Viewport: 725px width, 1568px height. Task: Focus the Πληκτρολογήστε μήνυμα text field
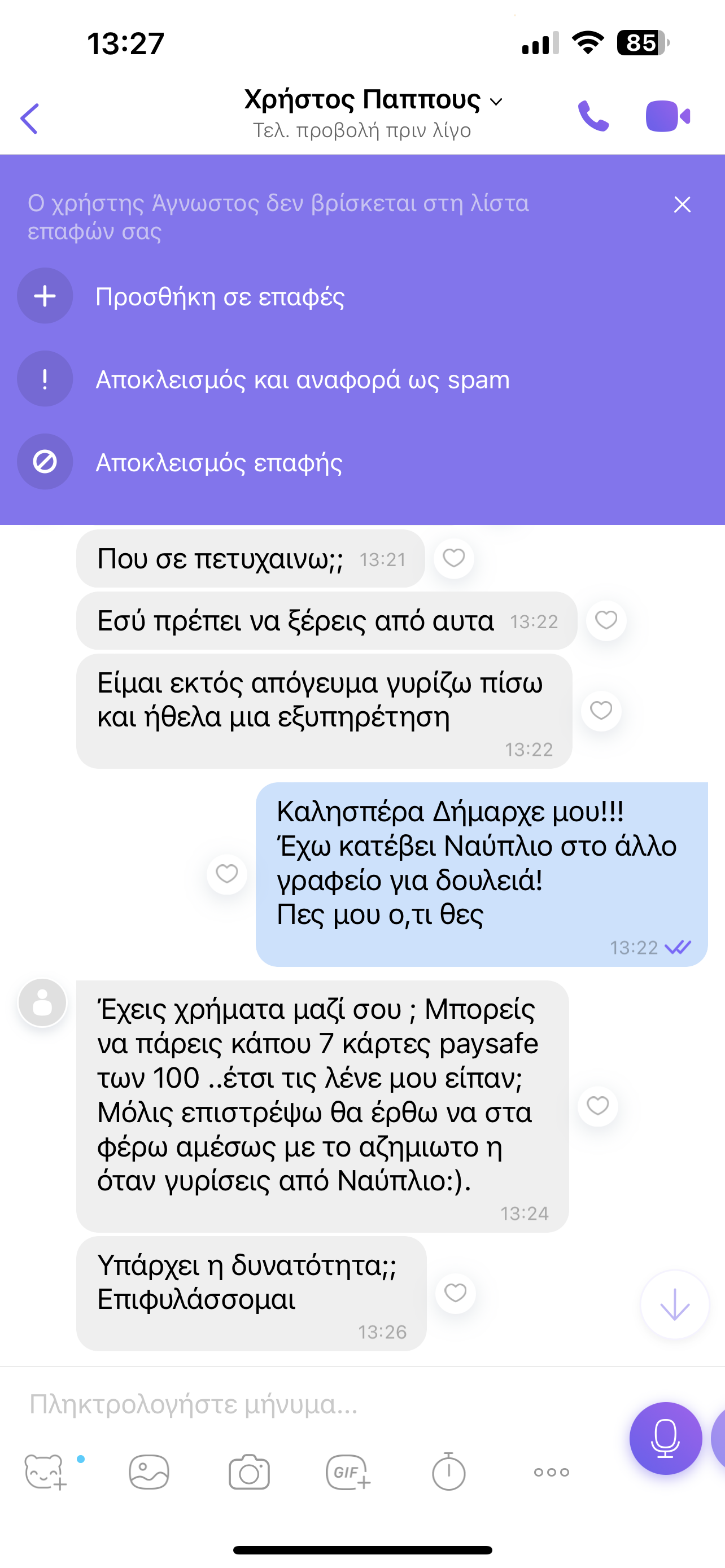pos(317,1404)
